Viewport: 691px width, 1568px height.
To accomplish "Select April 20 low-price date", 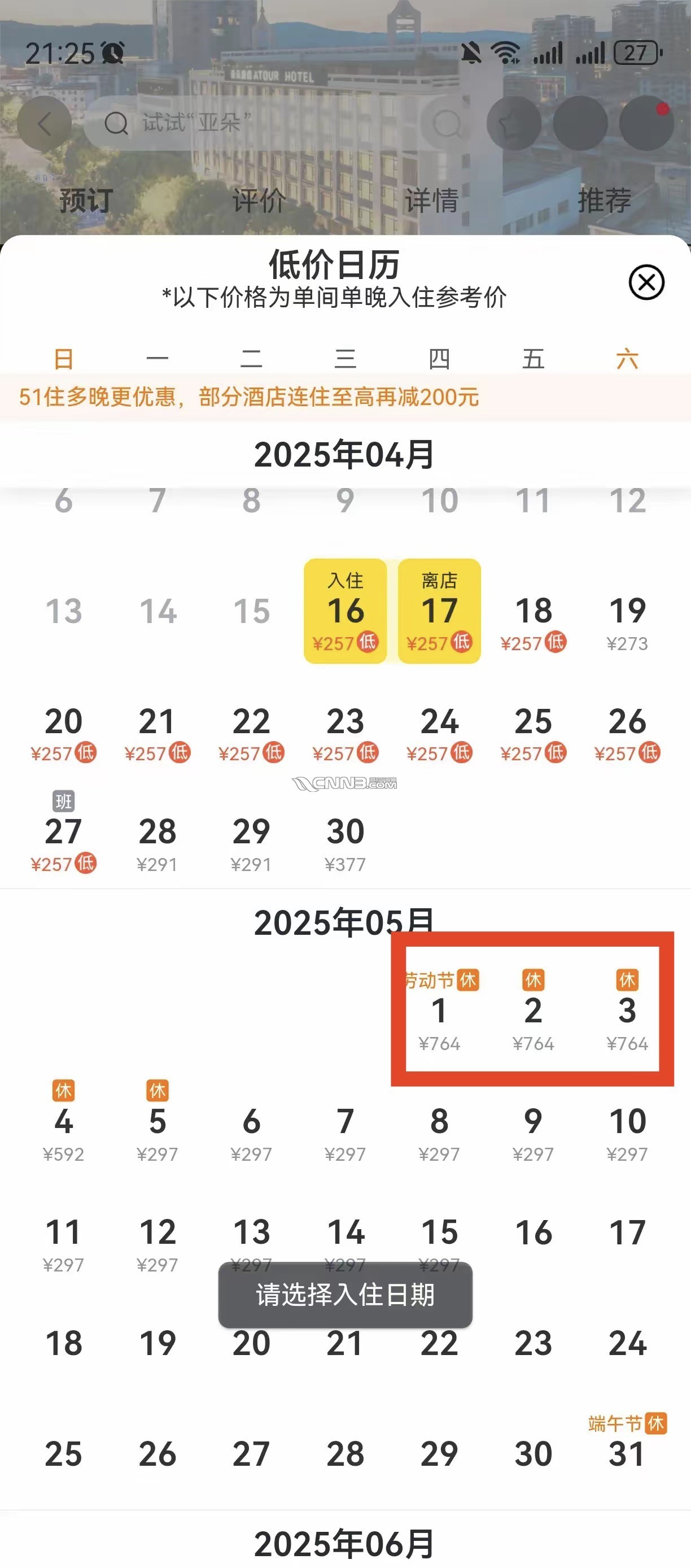I will (63, 731).
